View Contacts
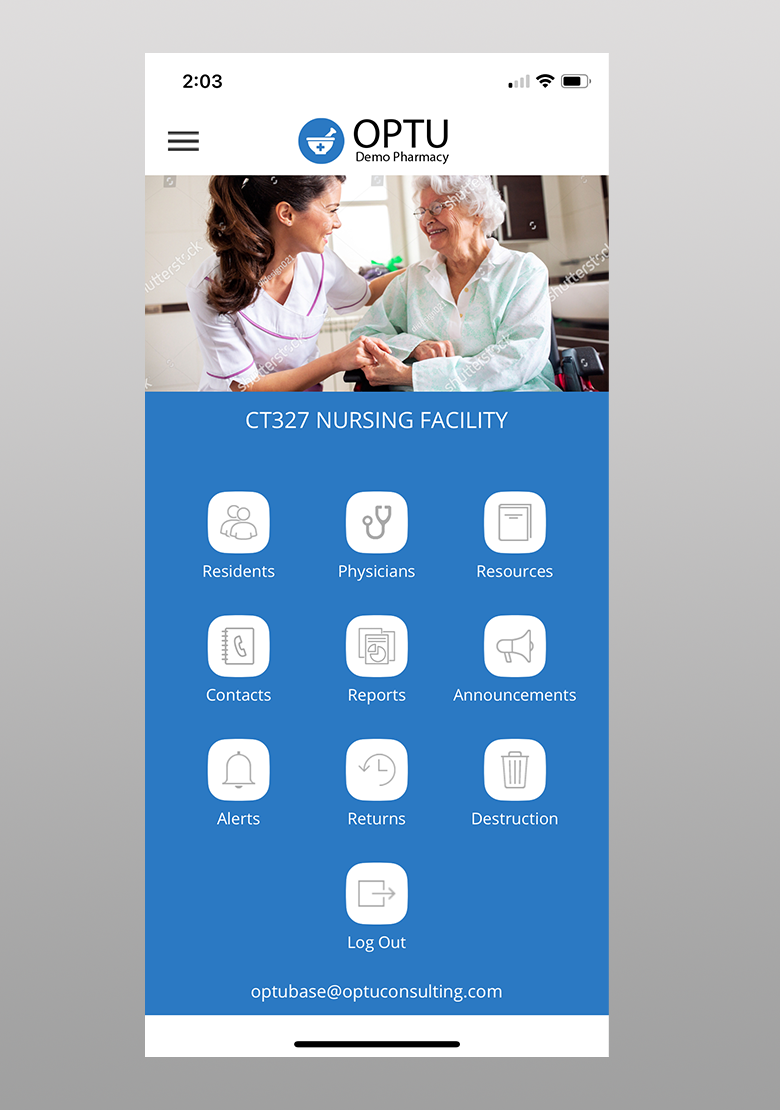Screen dimensions: 780x1110 (238, 647)
